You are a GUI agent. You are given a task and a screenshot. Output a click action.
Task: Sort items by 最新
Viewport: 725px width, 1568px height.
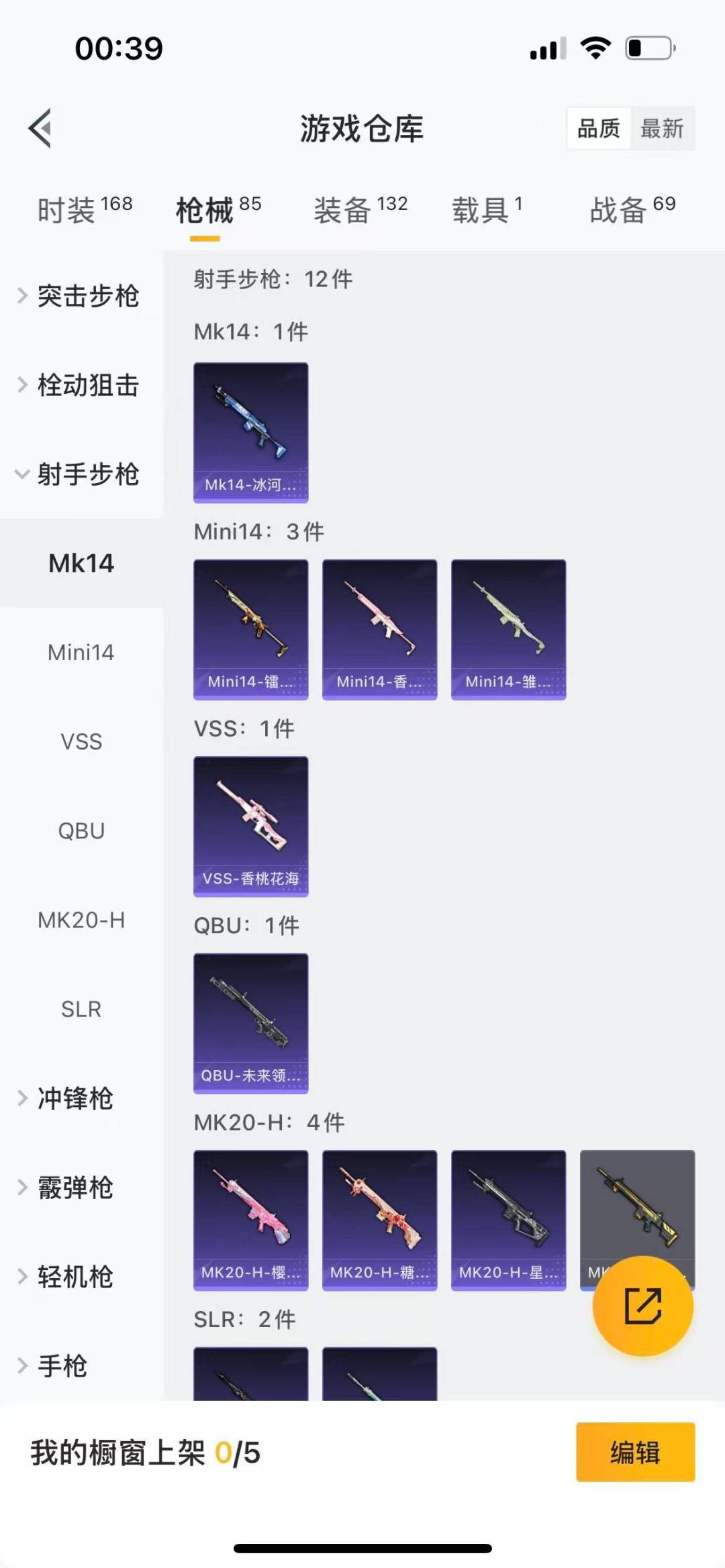pyautogui.click(x=662, y=128)
